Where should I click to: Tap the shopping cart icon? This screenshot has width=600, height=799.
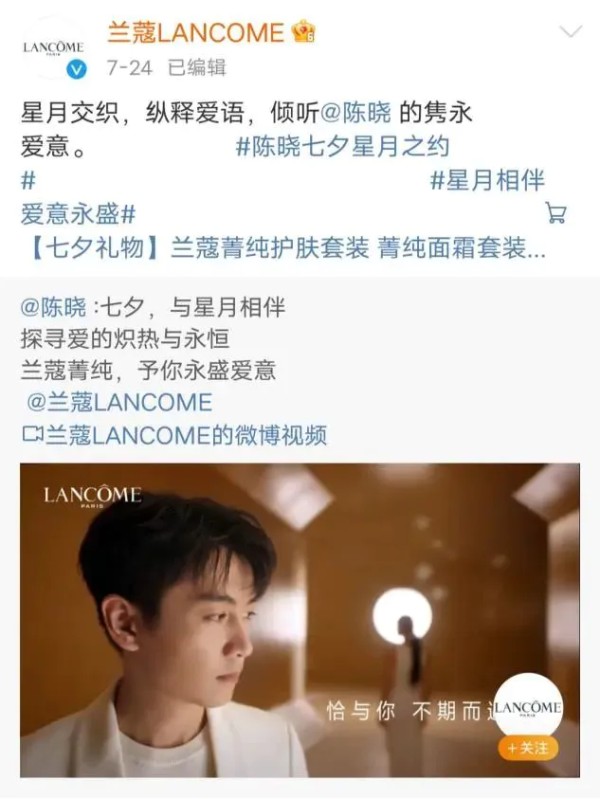point(556,213)
